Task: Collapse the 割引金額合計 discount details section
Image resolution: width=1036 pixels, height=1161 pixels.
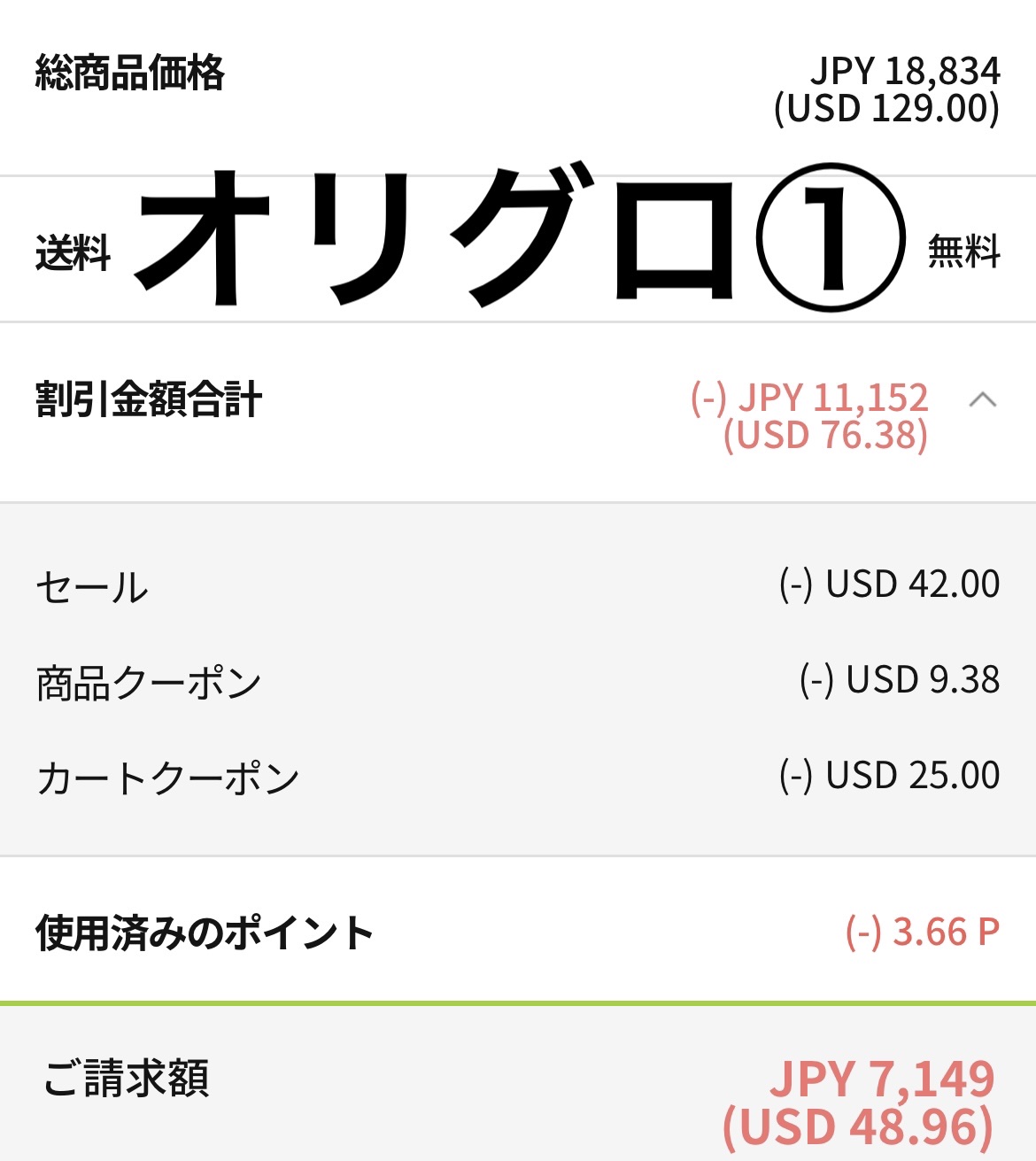Action: click(x=985, y=401)
